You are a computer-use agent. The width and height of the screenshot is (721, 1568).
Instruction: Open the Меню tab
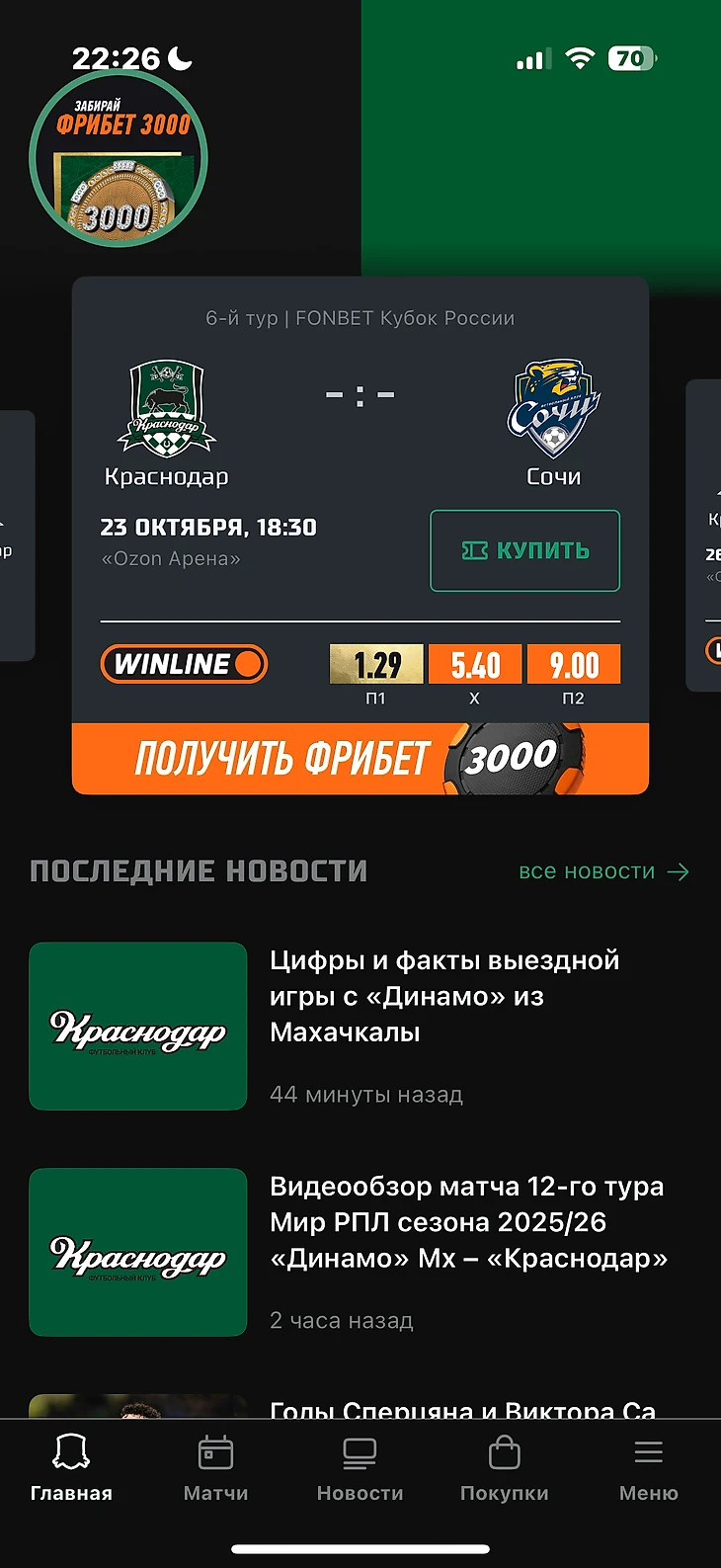[648, 1468]
